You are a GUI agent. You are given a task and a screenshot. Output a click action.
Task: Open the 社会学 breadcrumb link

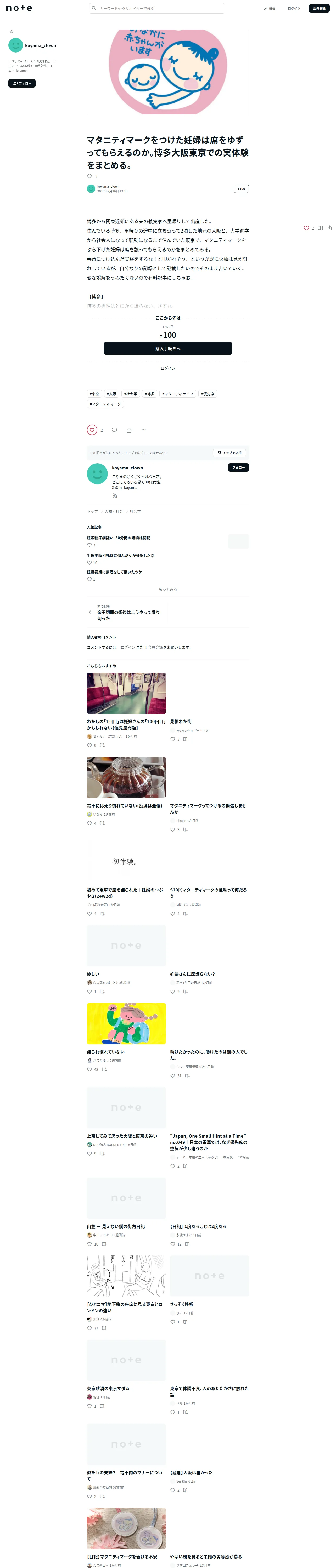(135, 511)
